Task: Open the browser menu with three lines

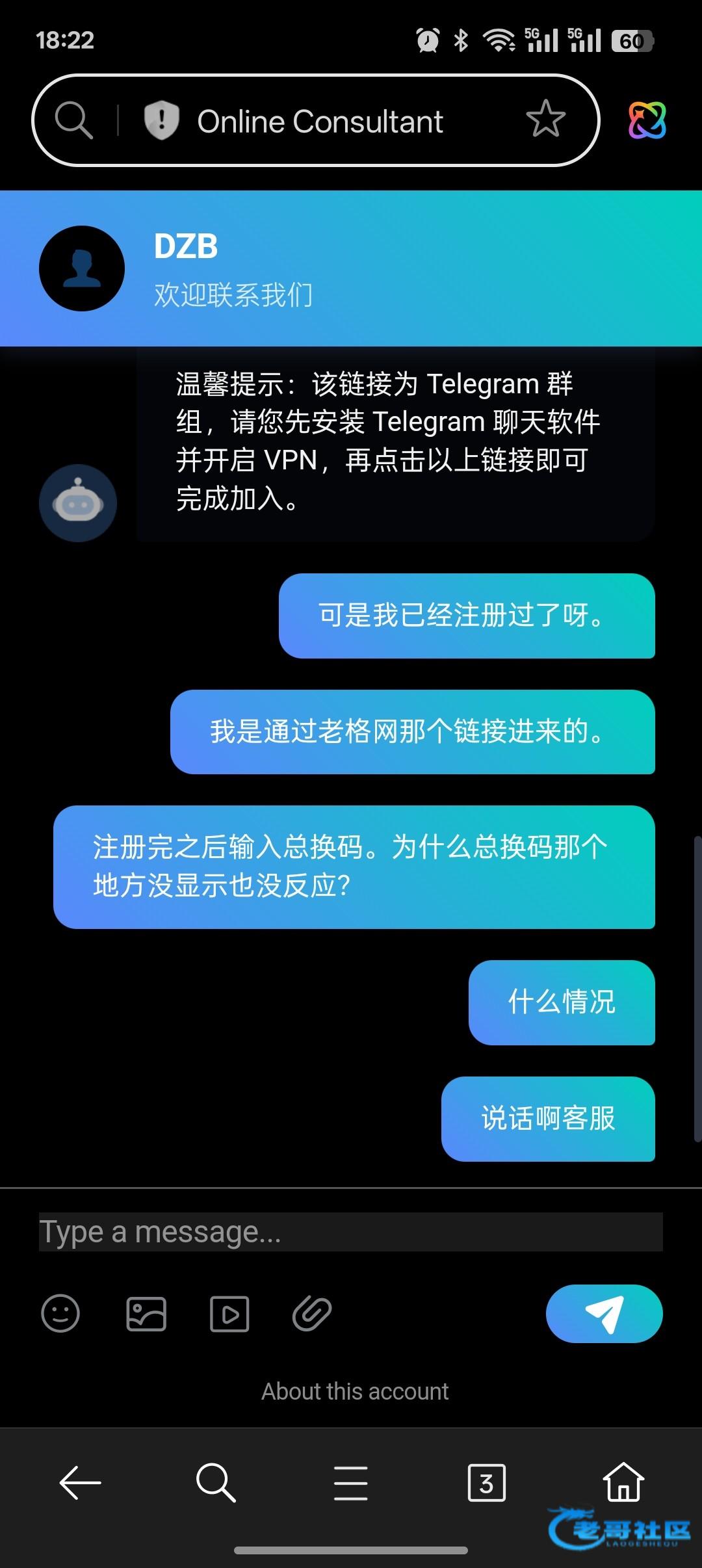Action: pyautogui.click(x=351, y=1483)
